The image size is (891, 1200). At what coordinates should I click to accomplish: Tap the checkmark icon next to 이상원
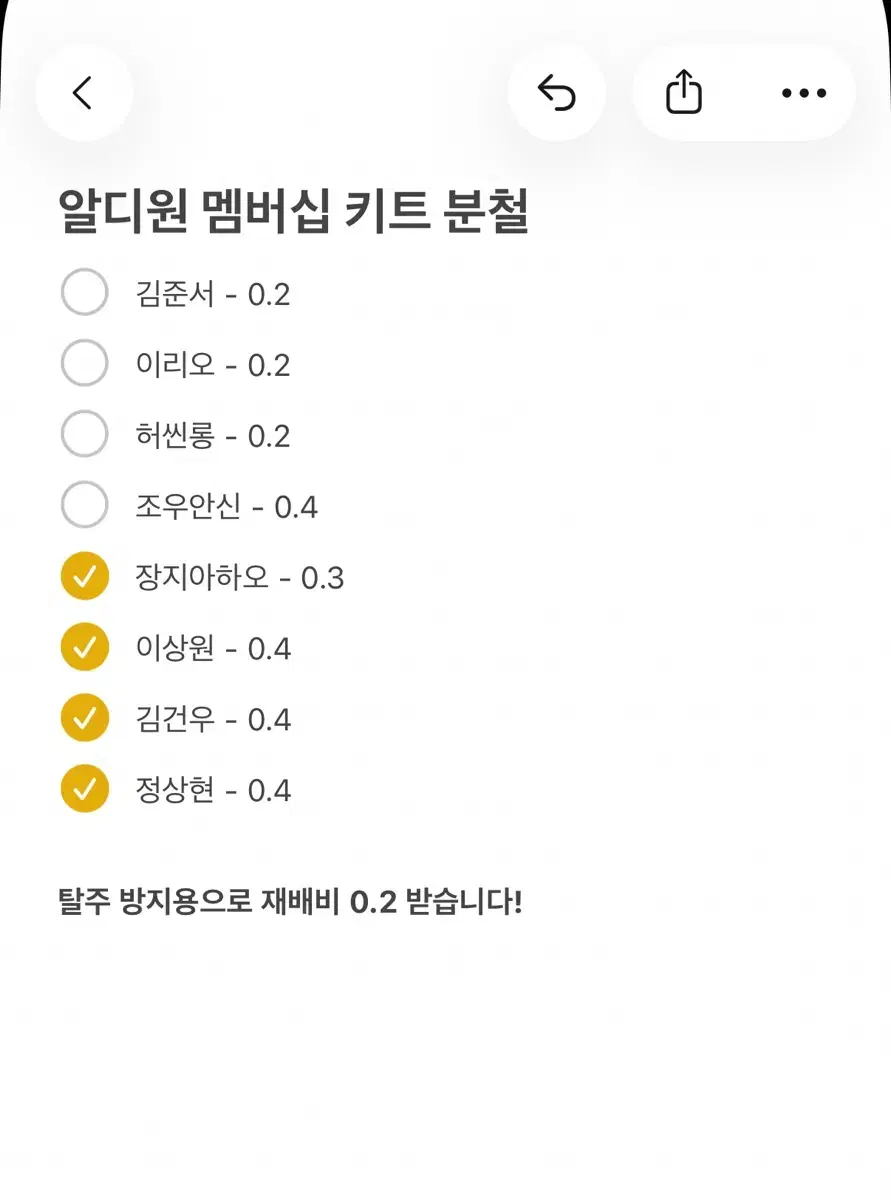point(85,647)
